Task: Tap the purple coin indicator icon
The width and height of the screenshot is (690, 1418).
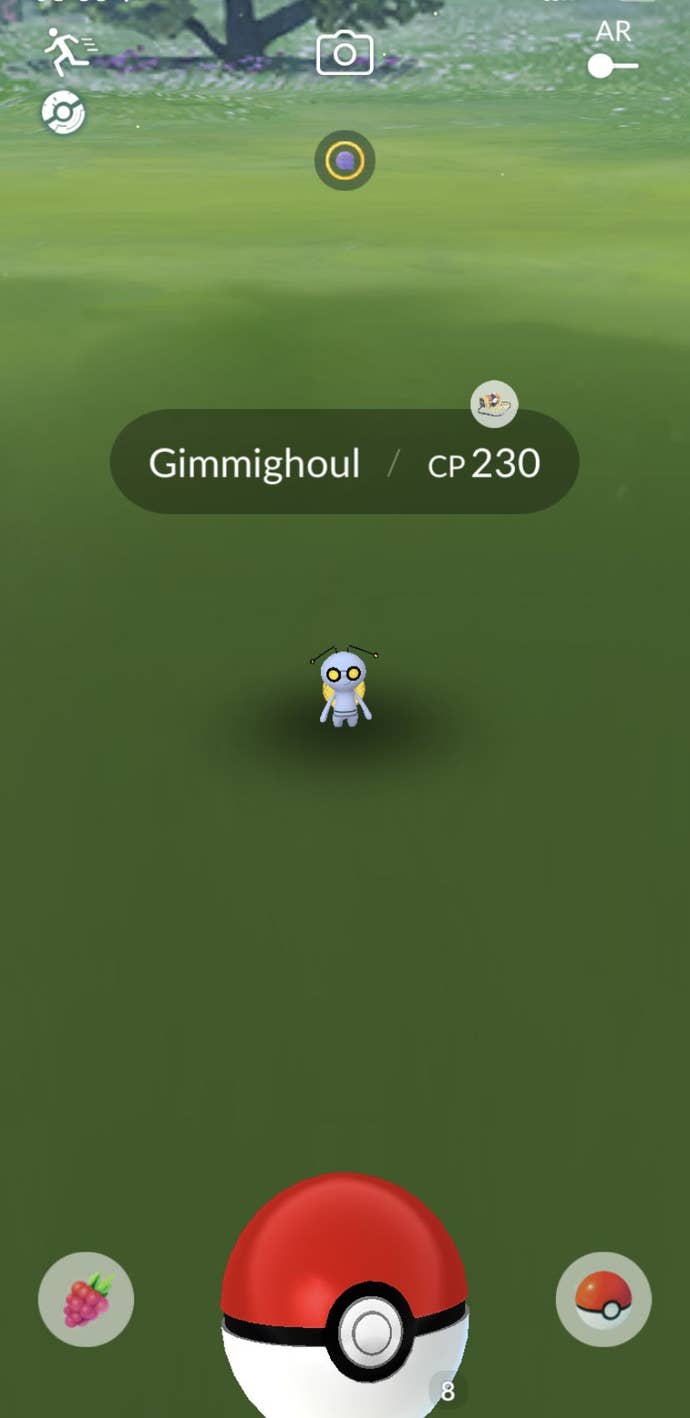Action: pyautogui.click(x=345, y=160)
